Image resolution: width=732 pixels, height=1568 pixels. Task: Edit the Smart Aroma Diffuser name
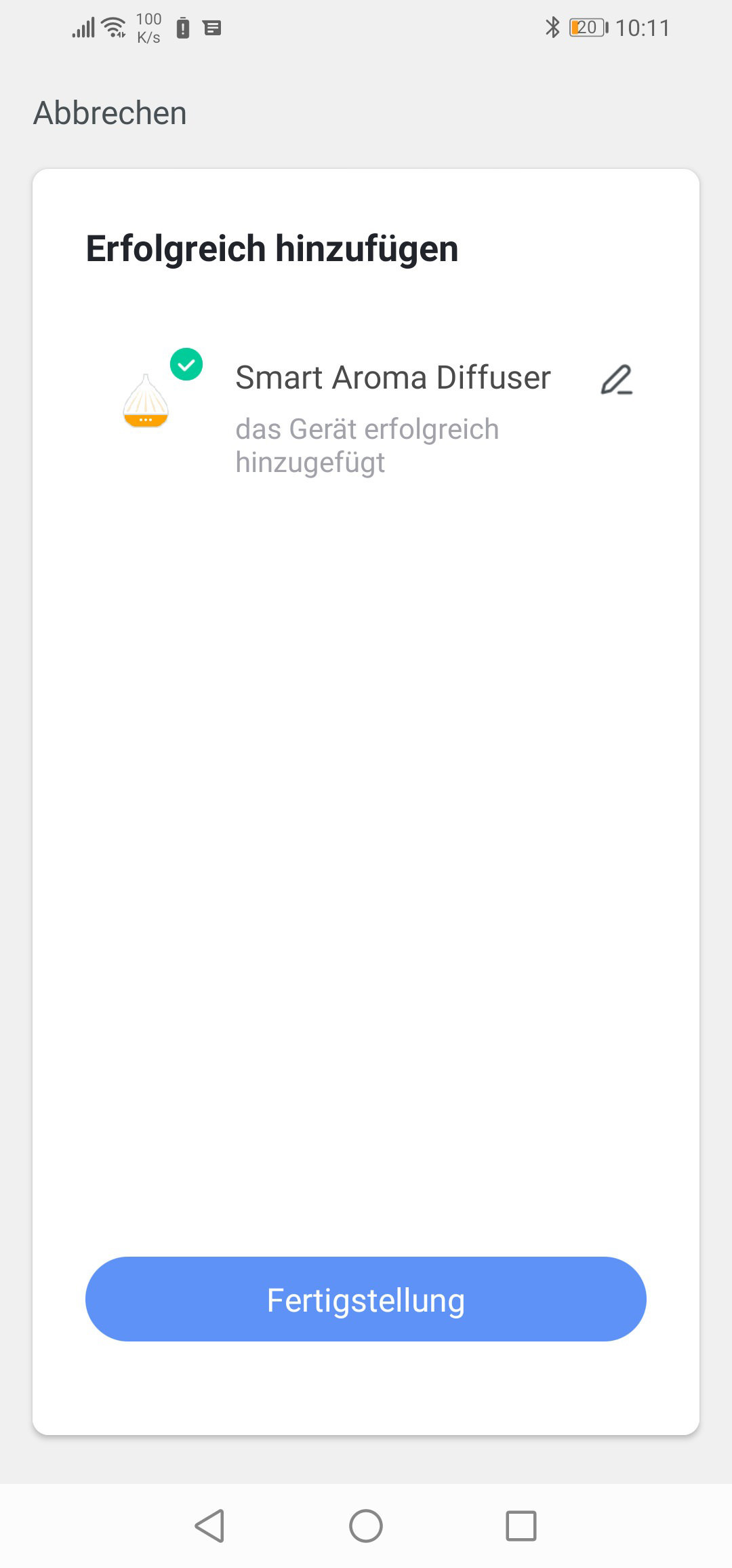click(x=617, y=379)
